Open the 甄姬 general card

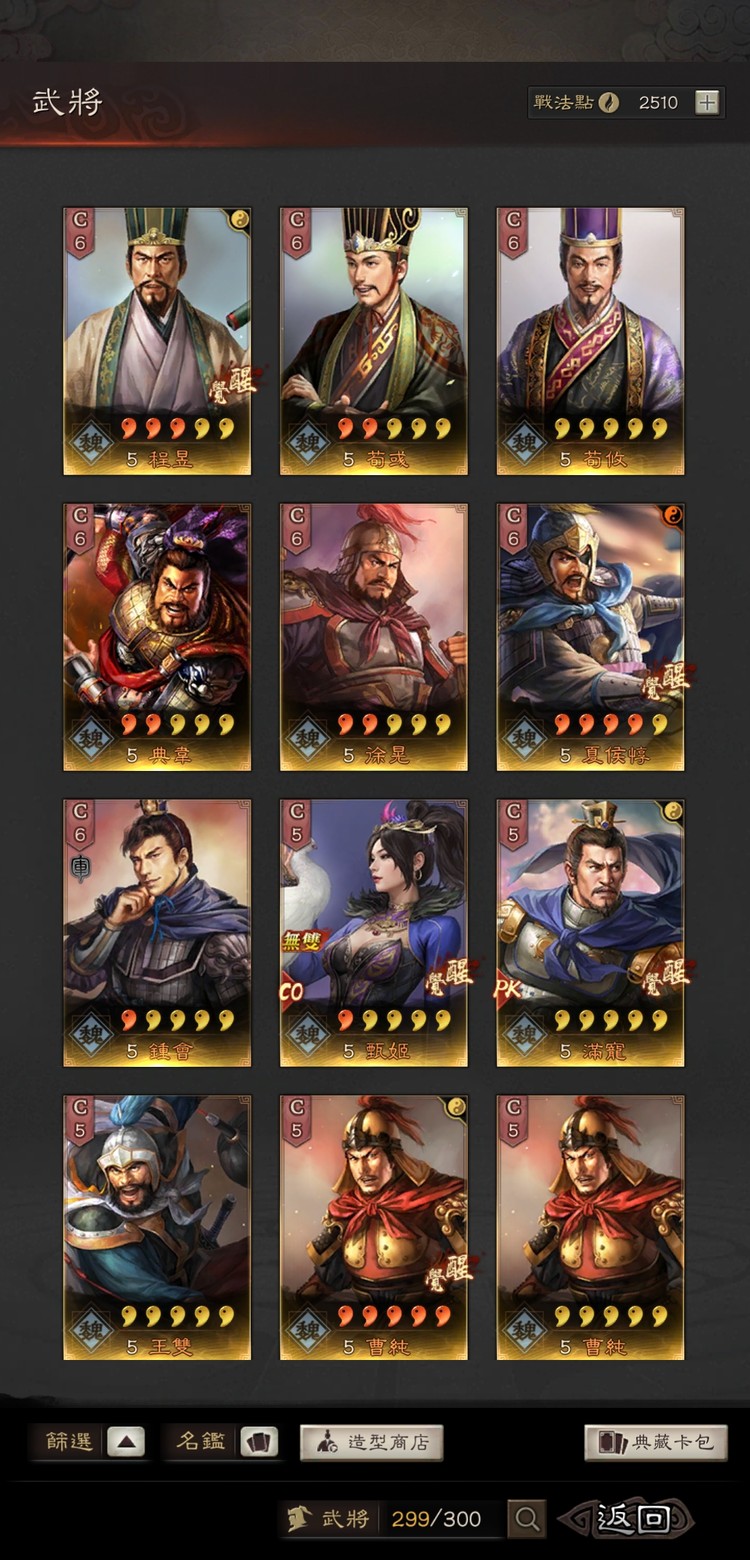pyautogui.click(x=373, y=932)
